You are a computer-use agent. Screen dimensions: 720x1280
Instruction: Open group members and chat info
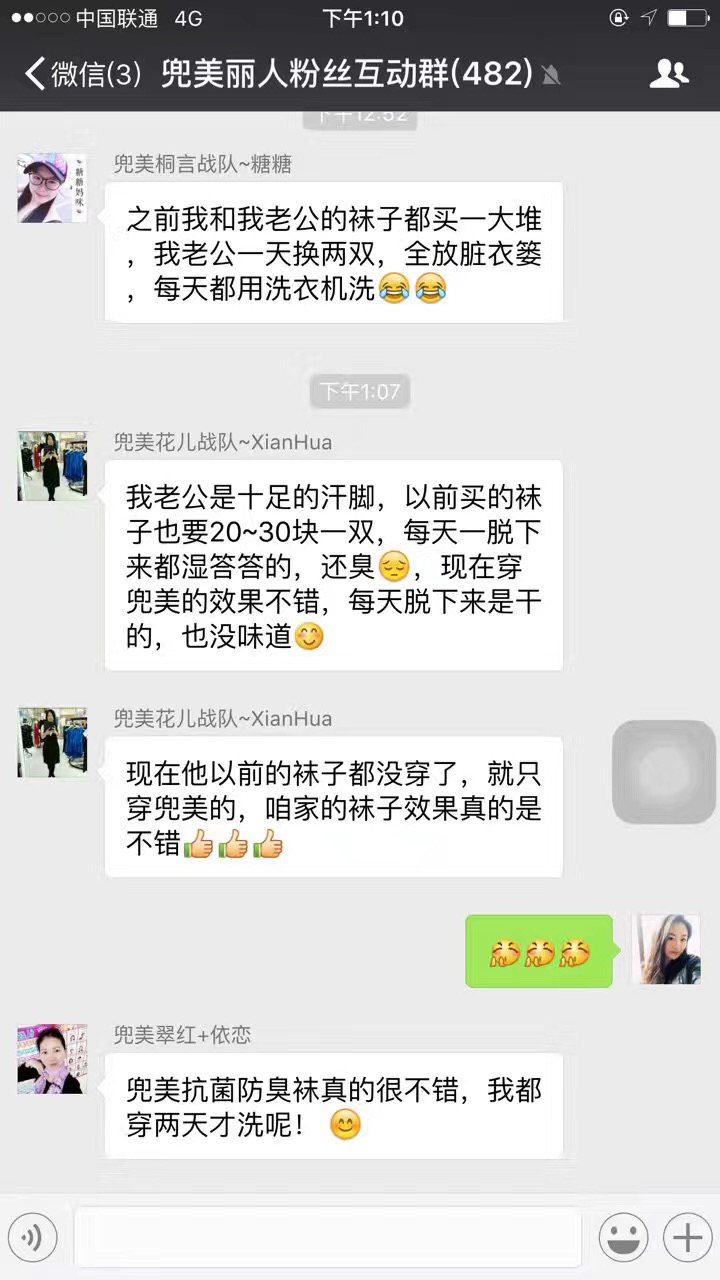click(668, 74)
